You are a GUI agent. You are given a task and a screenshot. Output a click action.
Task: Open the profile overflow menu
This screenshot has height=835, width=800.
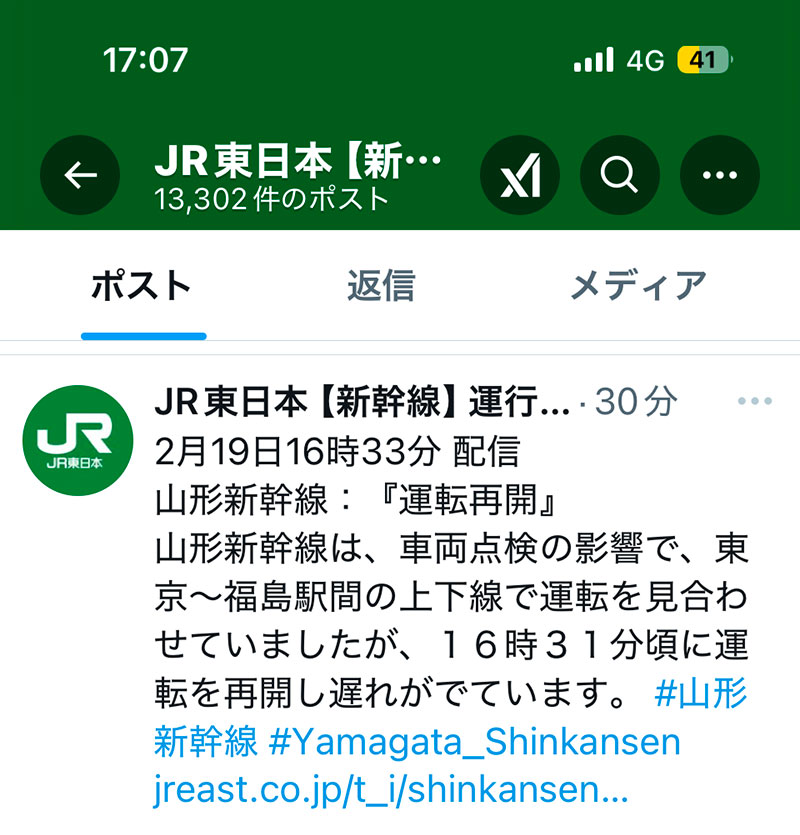[719, 176]
